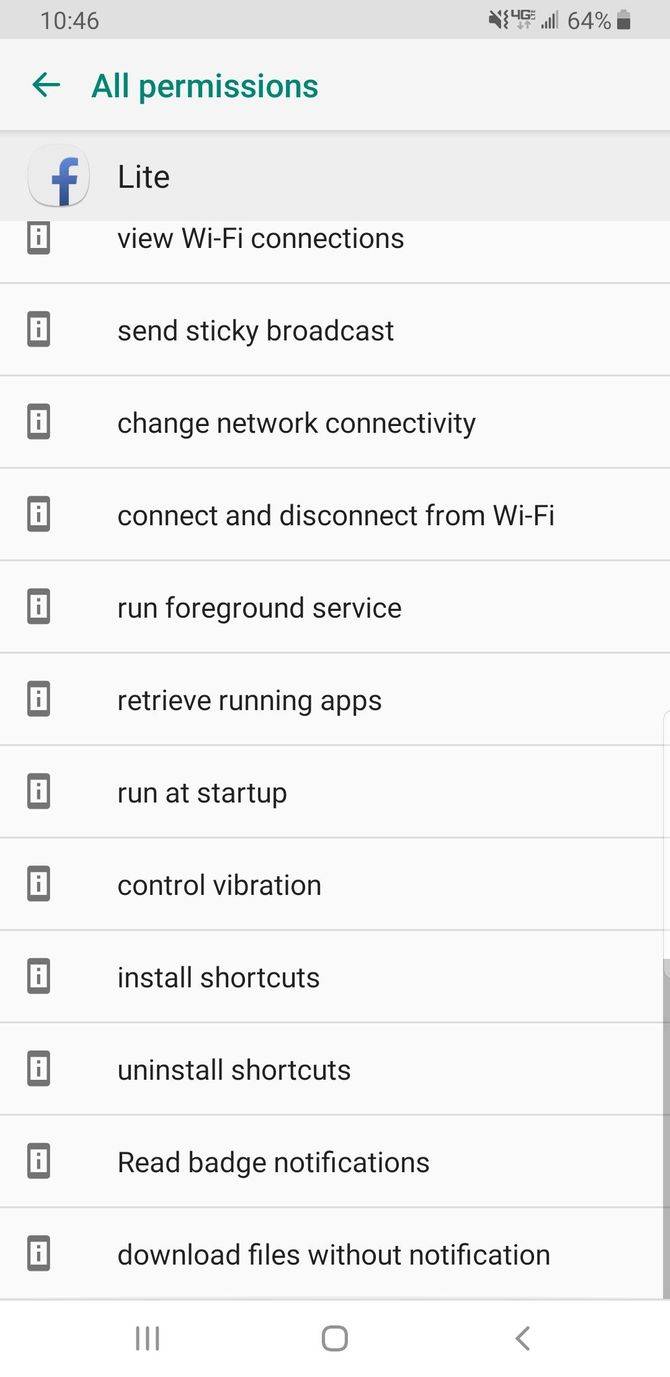Screen dimensions: 670x1377
Task: Go back from All permissions
Action: (x=46, y=86)
